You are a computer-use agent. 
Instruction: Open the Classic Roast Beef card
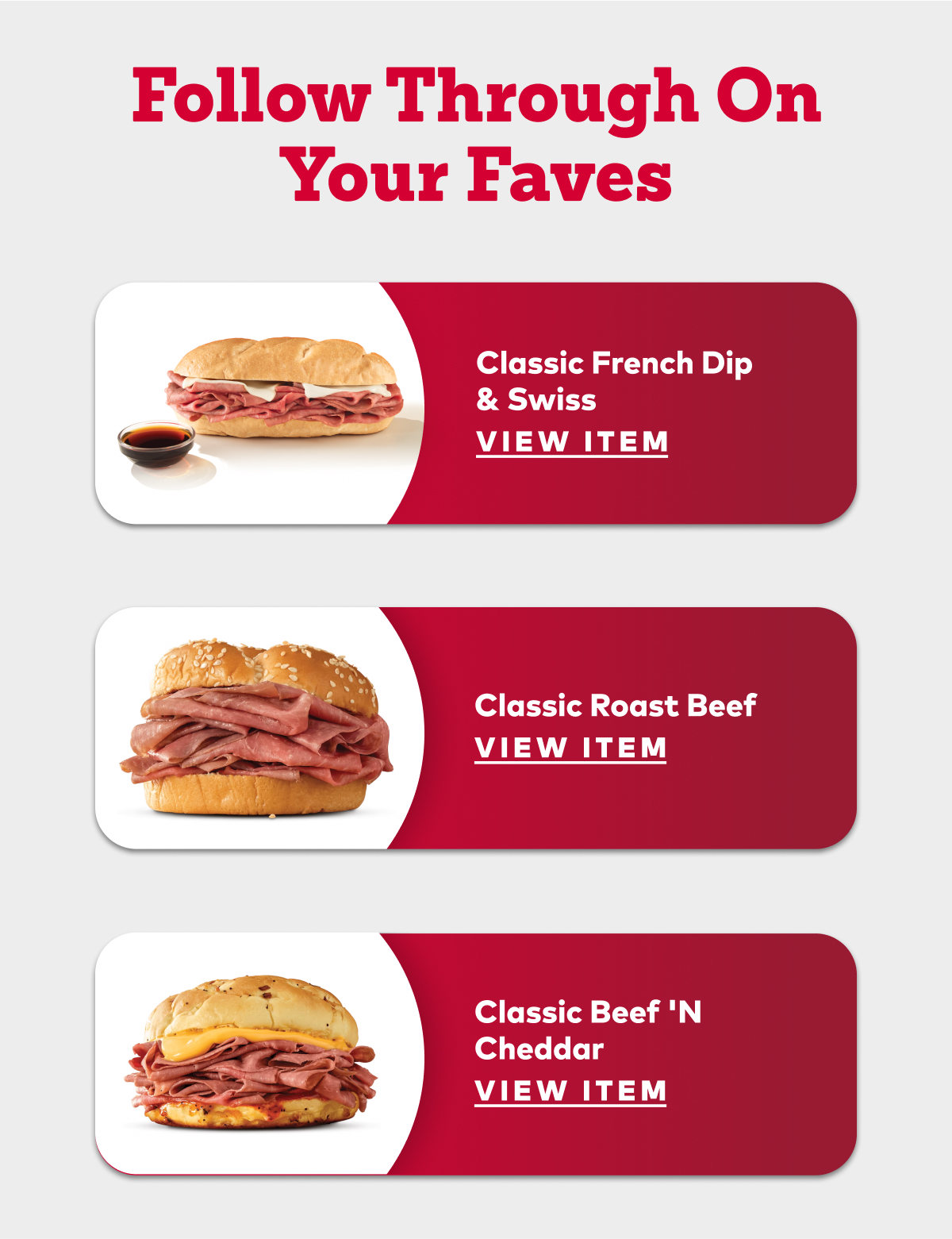coord(476,726)
